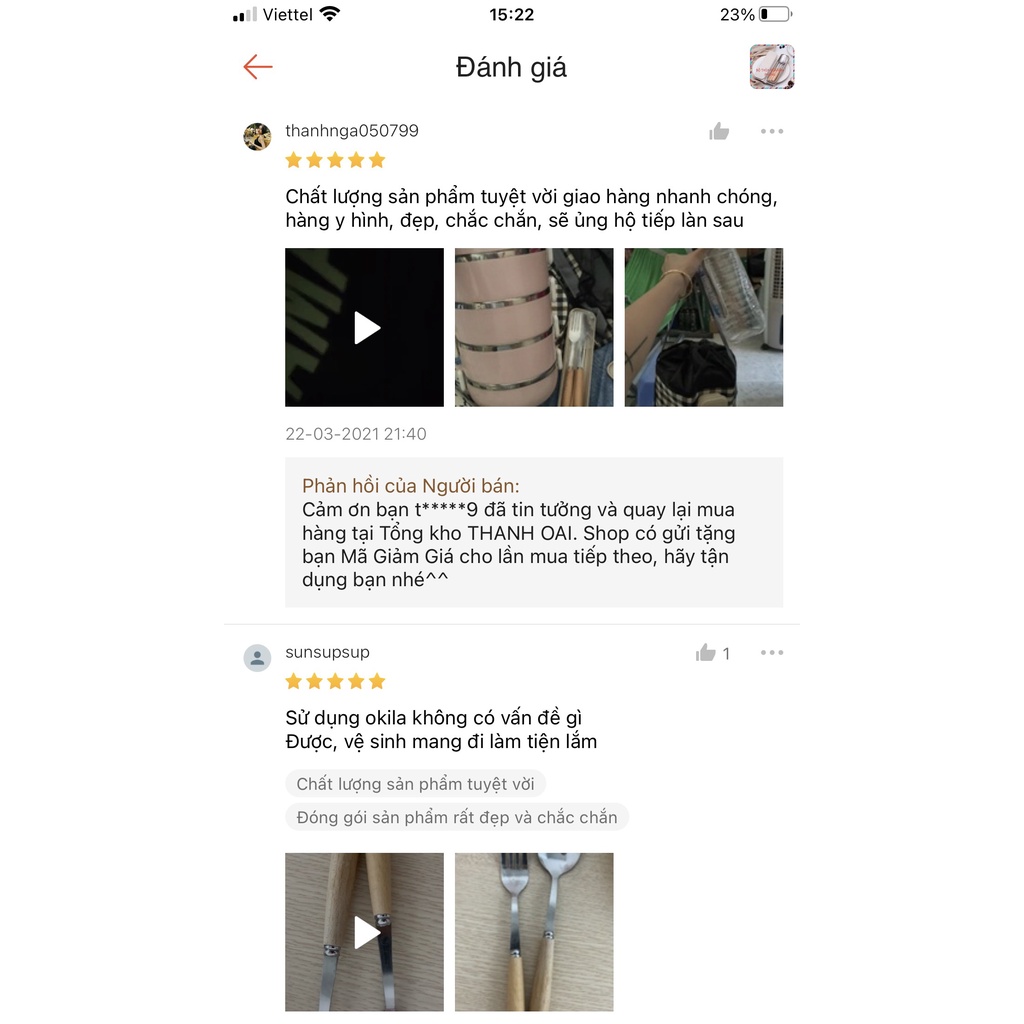1024x1024 pixels.
Task: Like thanhnga050799's review
Action: tap(719, 132)
